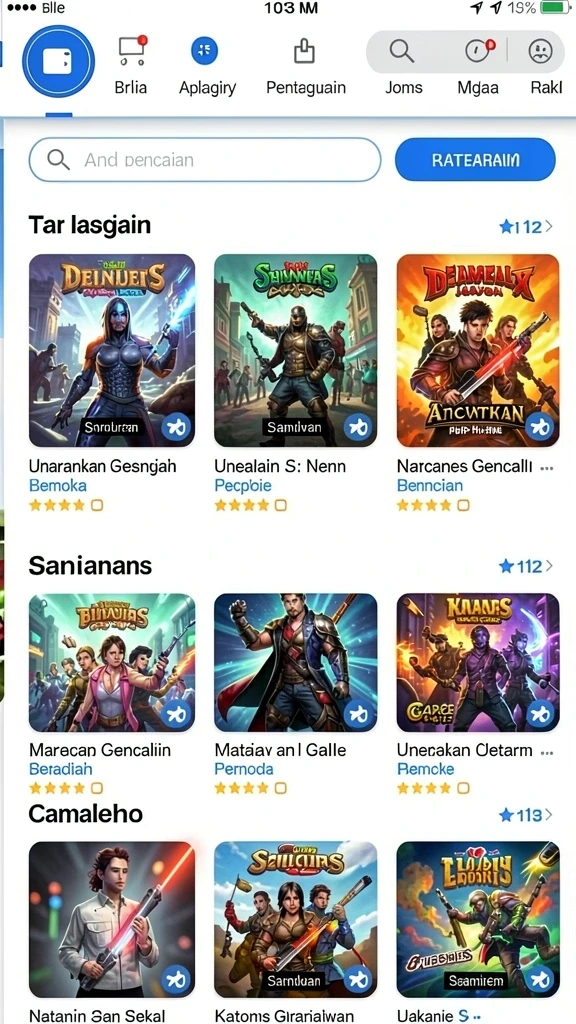The image size is (576, 1024).
Task: Open overflow dots next to Narcanes Gencalli
Action: click(x=548, y=468)
